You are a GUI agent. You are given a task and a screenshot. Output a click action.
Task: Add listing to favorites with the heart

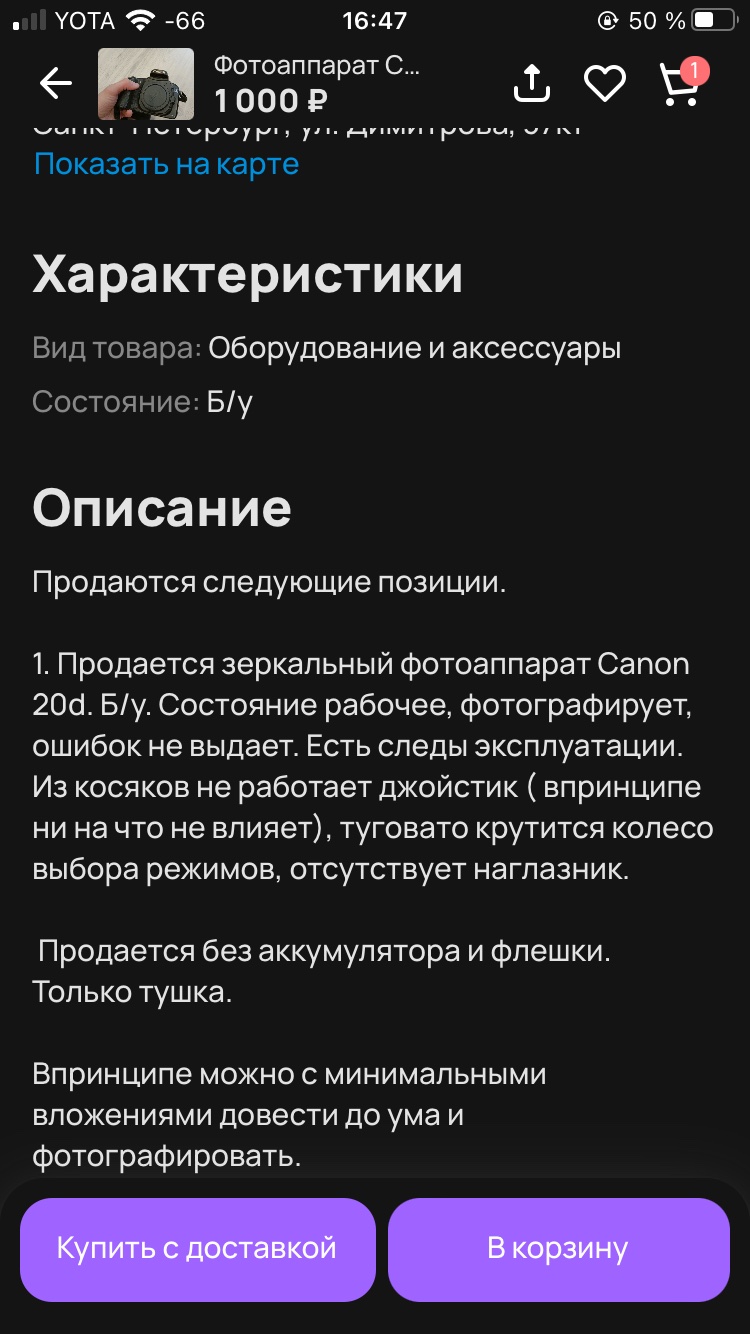[x=605, y=84]
